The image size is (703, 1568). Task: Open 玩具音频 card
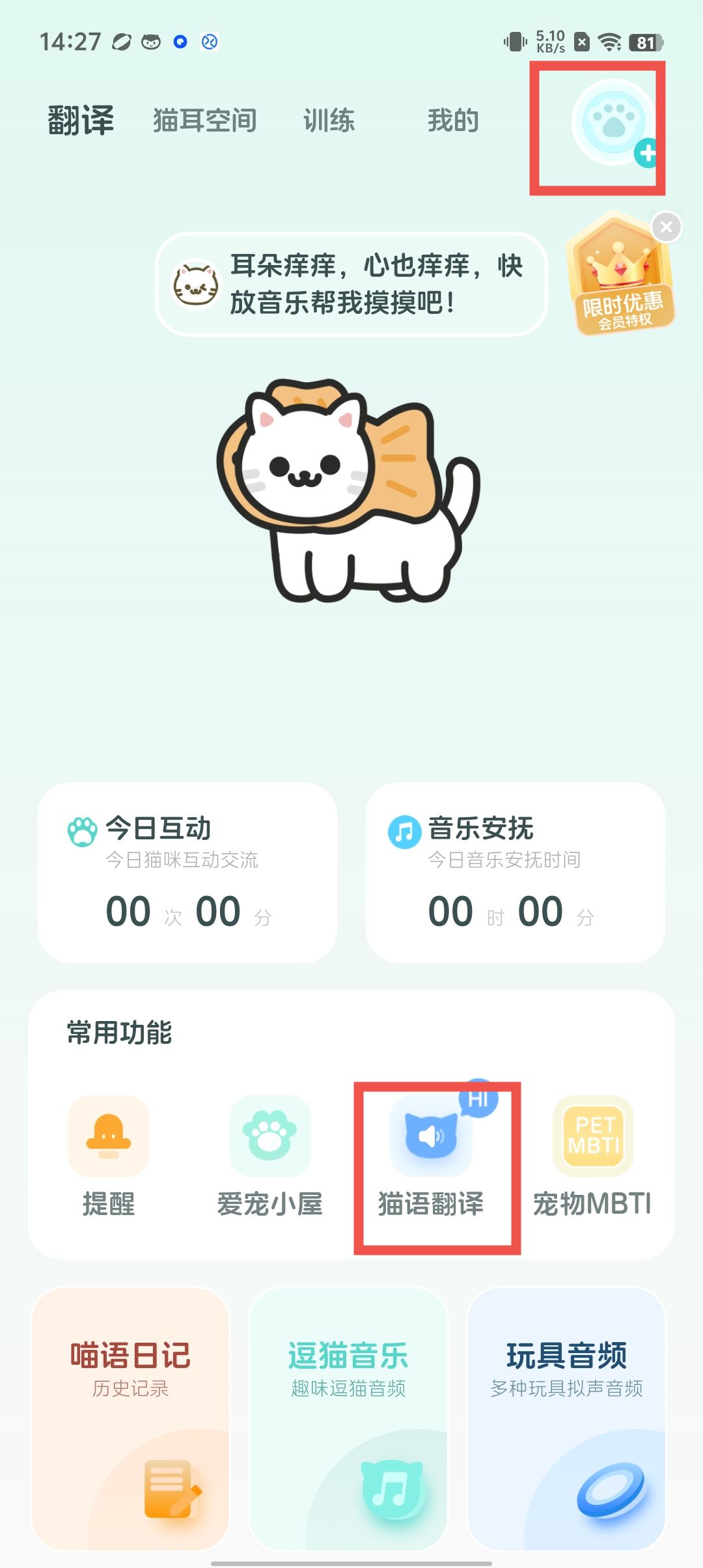click(566, 1418)
